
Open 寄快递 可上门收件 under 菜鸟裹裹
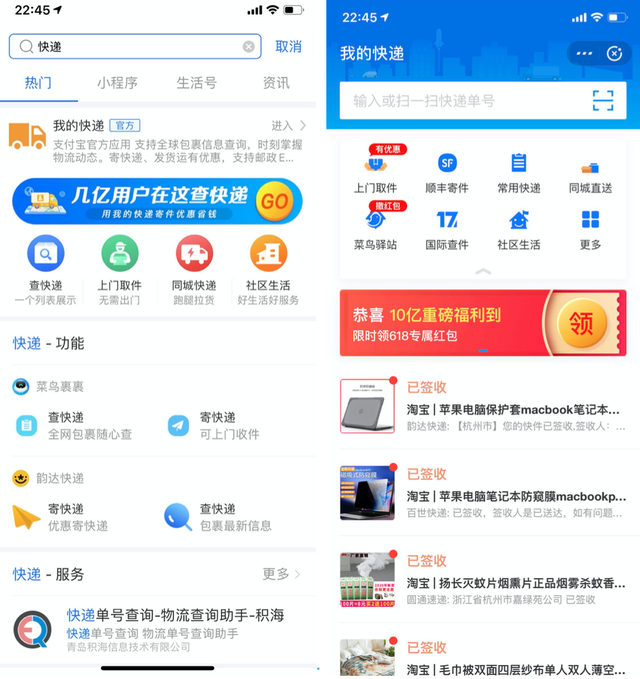pyautogui.click(x=215, y=425)
